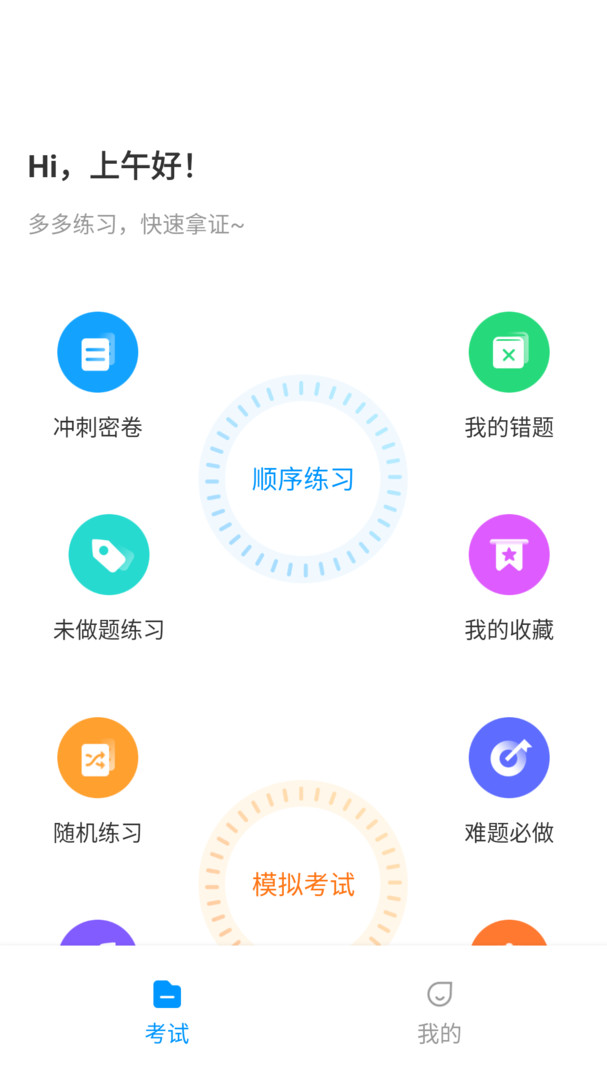
Task: Select the 考试 tab
Action: (x=167, y=1012)
